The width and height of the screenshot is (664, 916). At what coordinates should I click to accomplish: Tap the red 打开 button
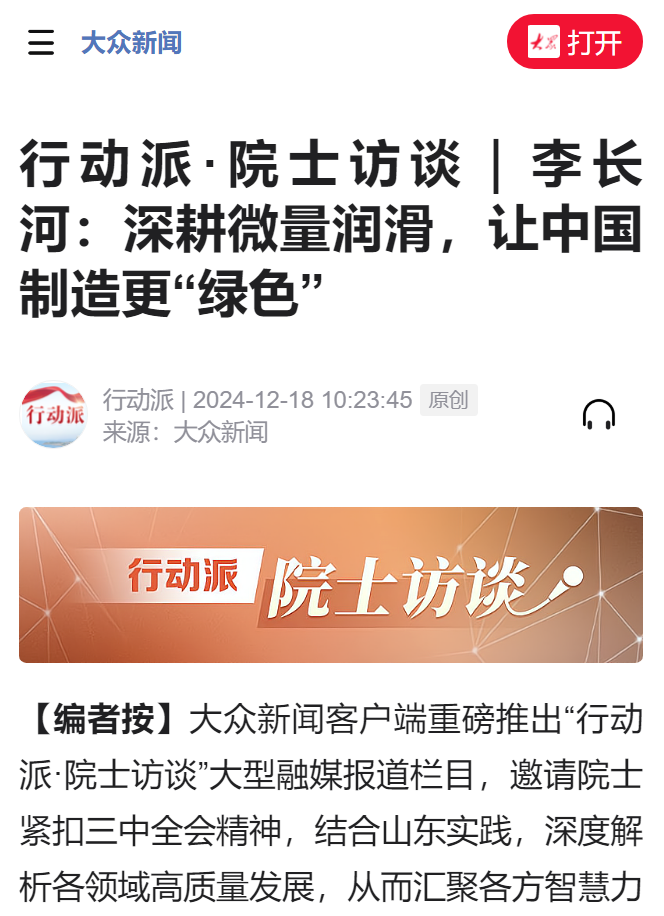(x=574, y=43)
